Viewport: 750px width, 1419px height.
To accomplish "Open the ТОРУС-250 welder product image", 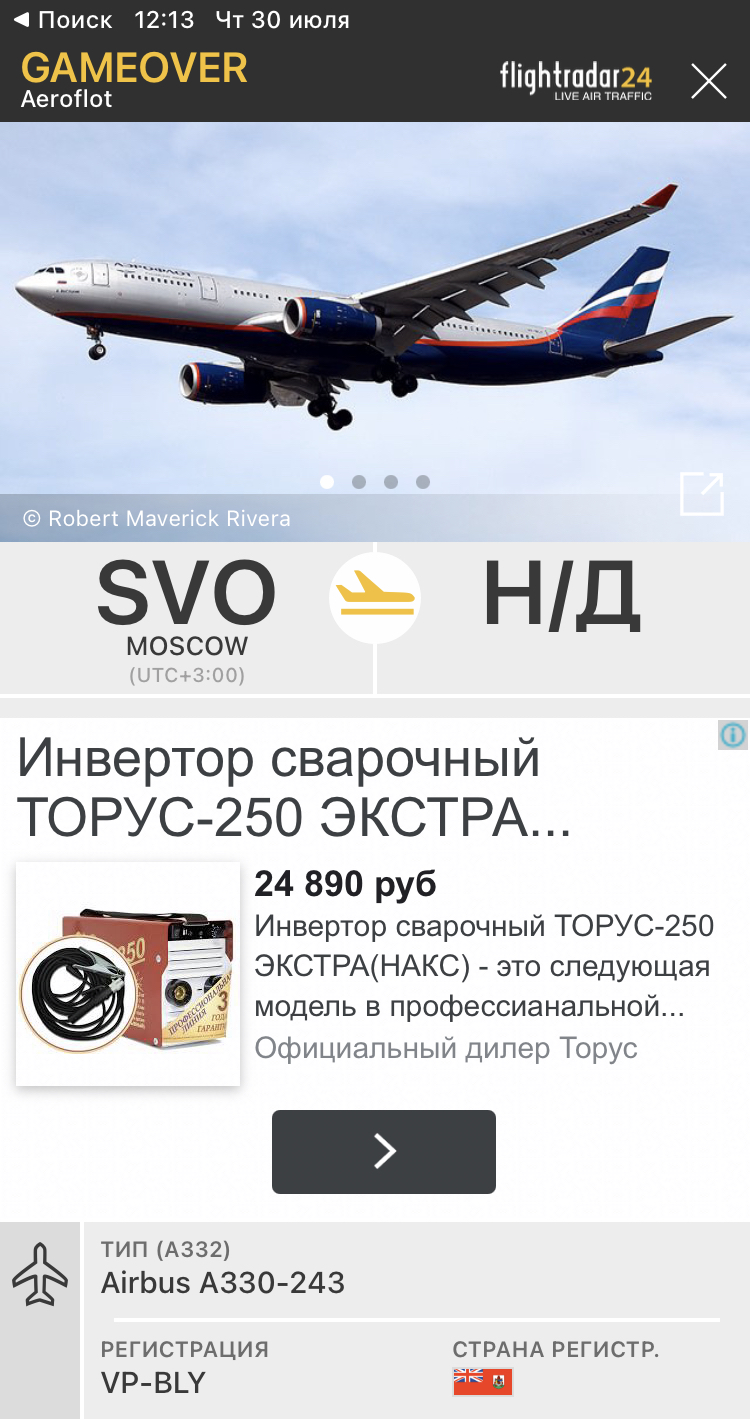I will (x=128, y=973).
